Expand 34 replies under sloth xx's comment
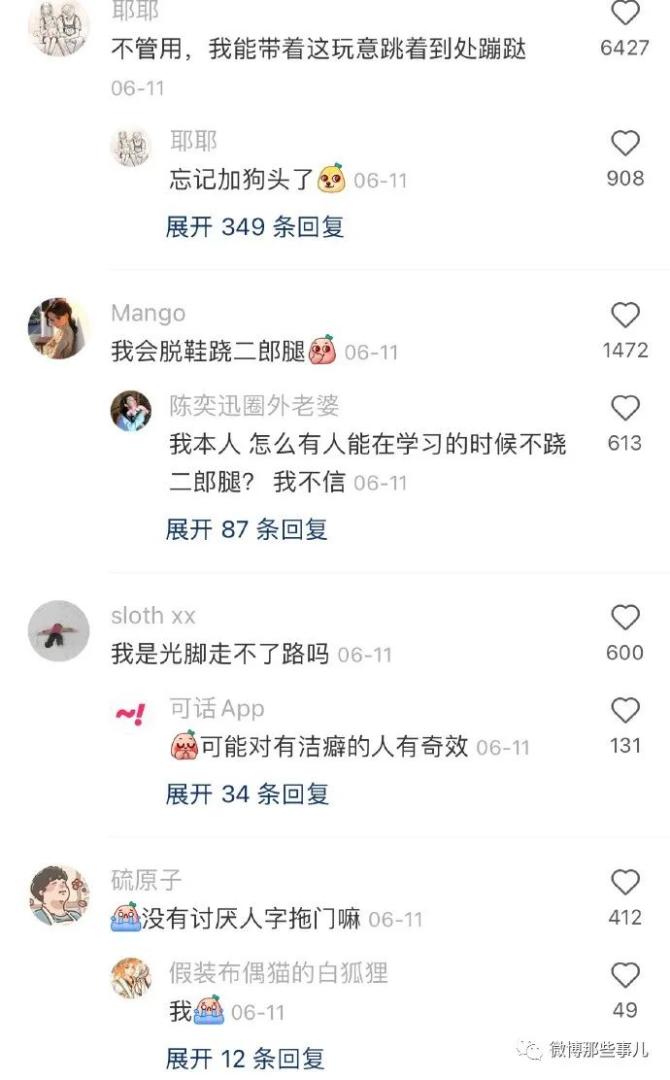This screenshot has height=1080, width=670. 247,794
